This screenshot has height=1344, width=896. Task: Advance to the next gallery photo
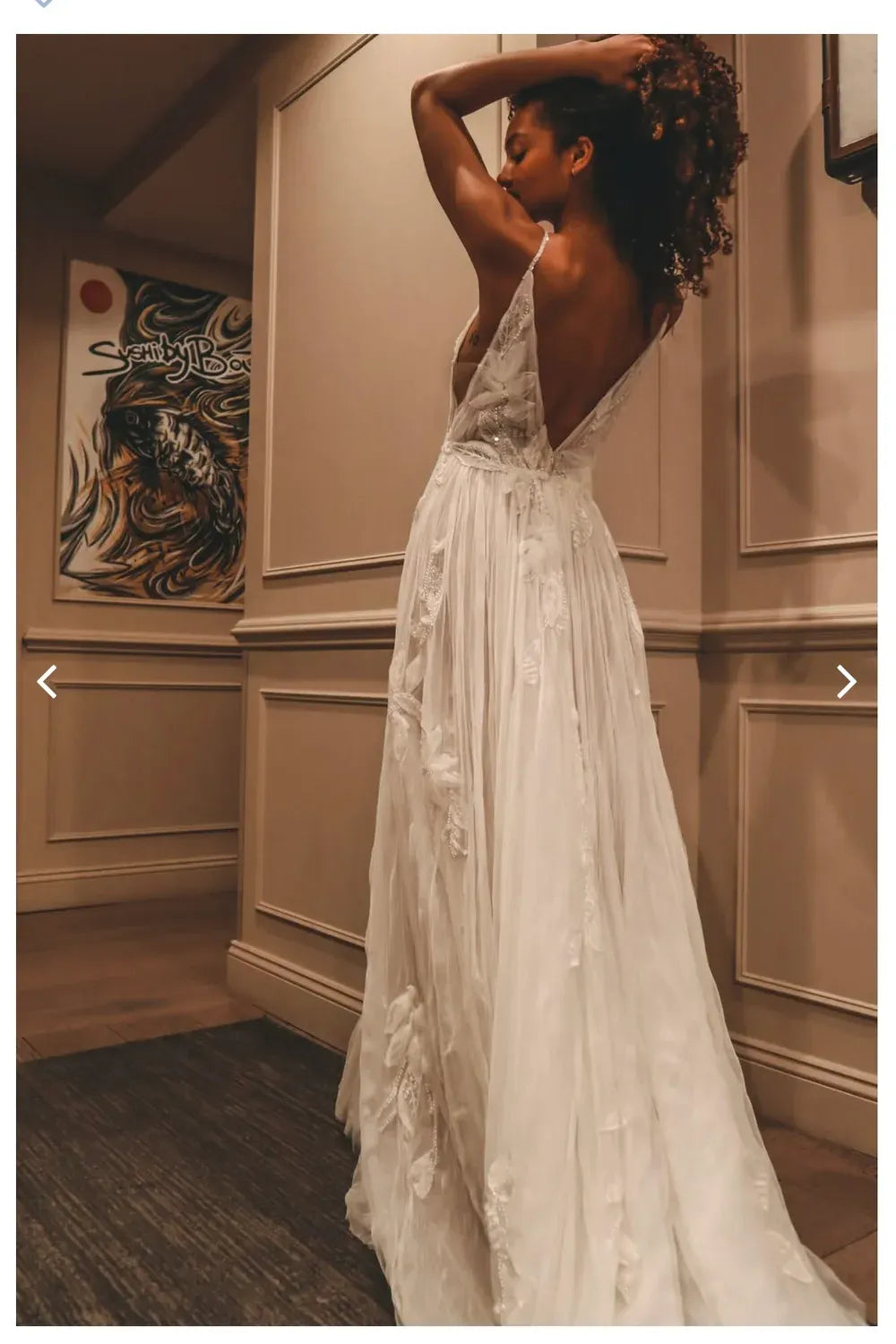pos(846,682)
